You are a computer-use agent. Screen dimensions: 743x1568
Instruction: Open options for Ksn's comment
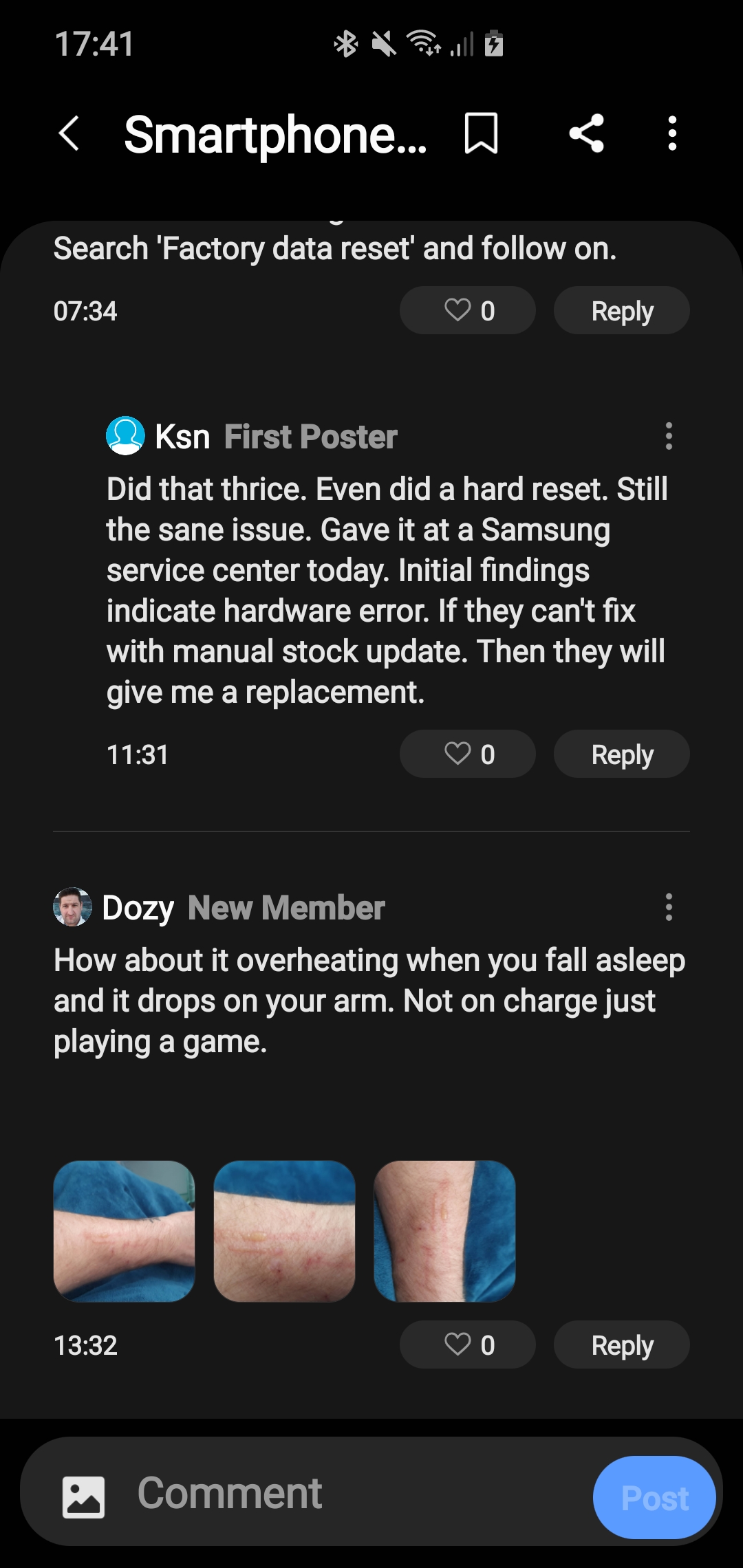(669, 436)
